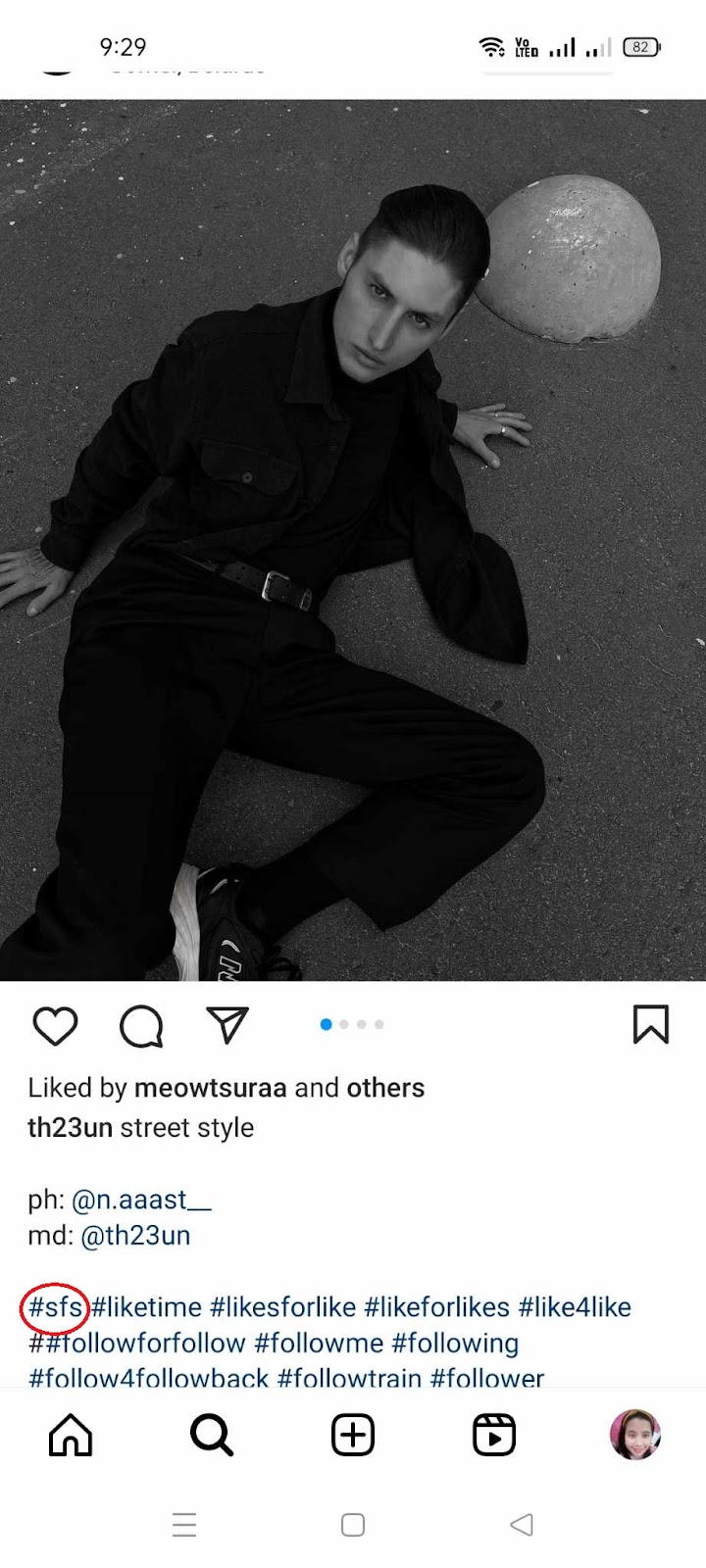Go to the Home feed tab
Screen dimensions: 706x1568
click(x=71, y=1436)
